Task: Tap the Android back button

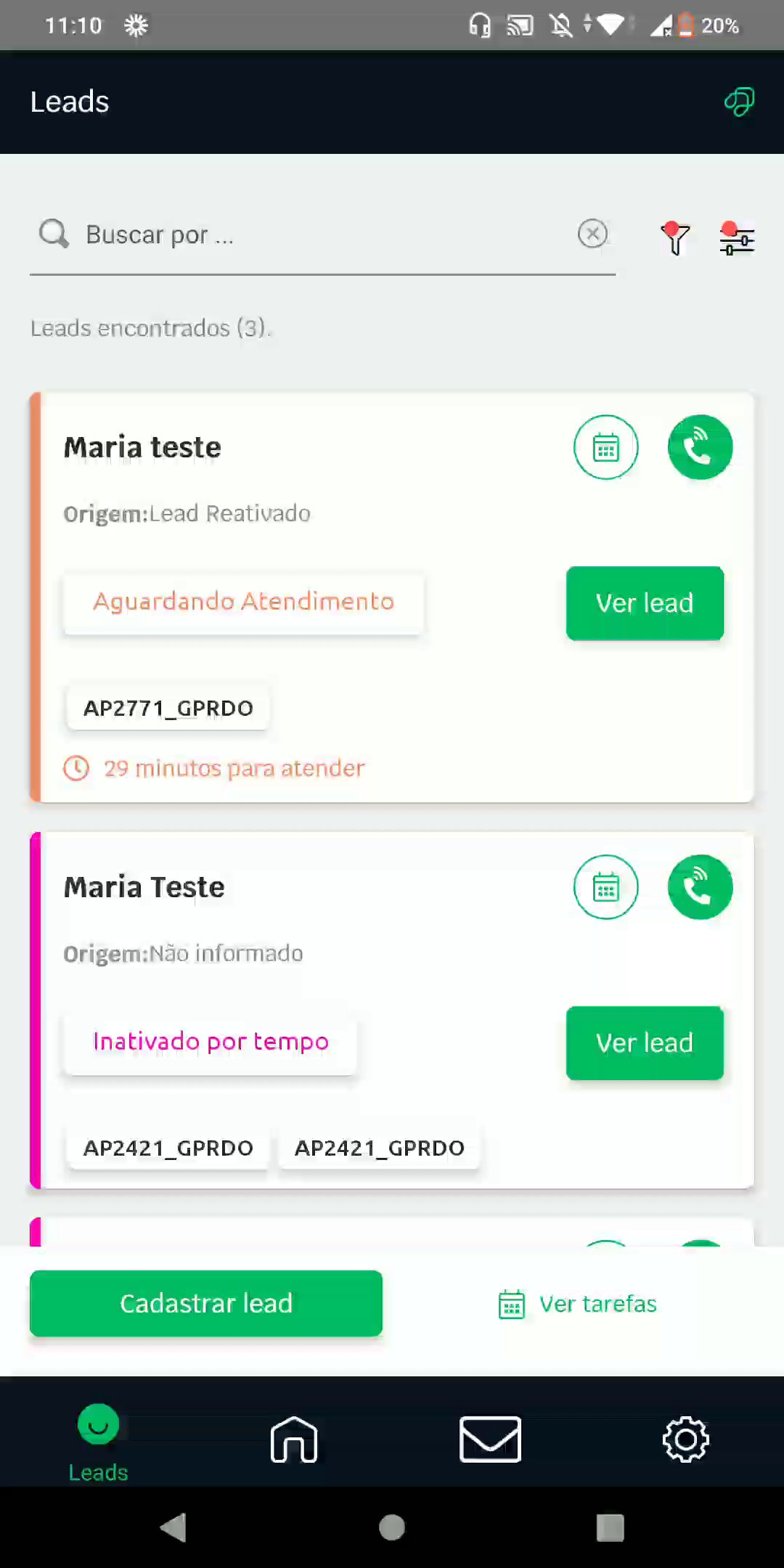Action: click(x=174, y=1527)
